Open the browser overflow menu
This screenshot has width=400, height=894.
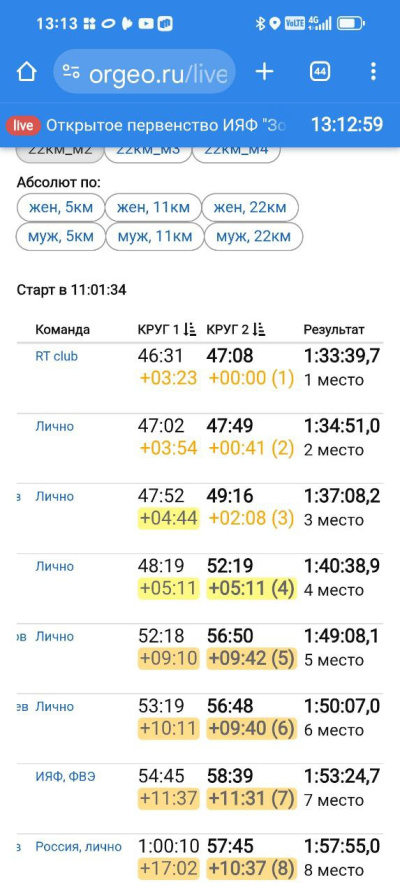coord(373,72)
